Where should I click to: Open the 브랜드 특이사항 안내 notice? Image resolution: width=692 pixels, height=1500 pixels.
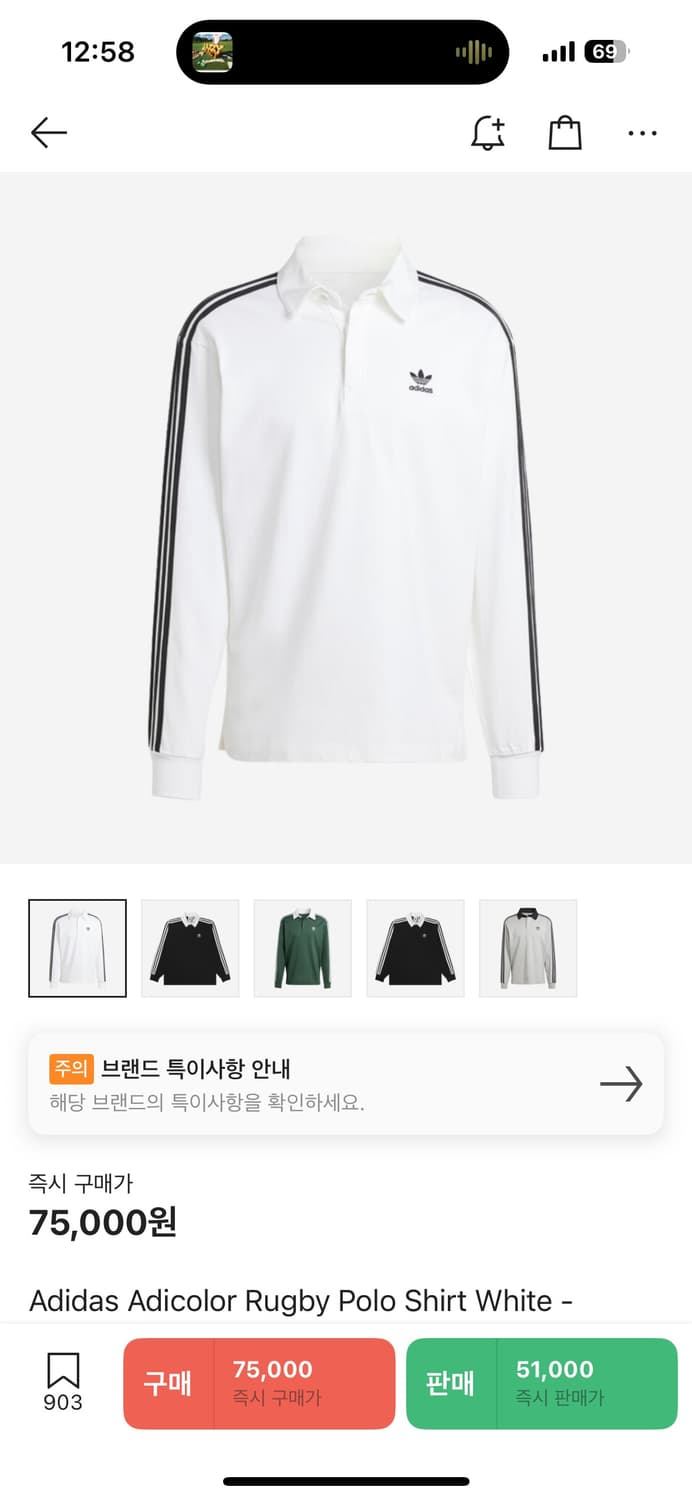(x=346, y=1084)
